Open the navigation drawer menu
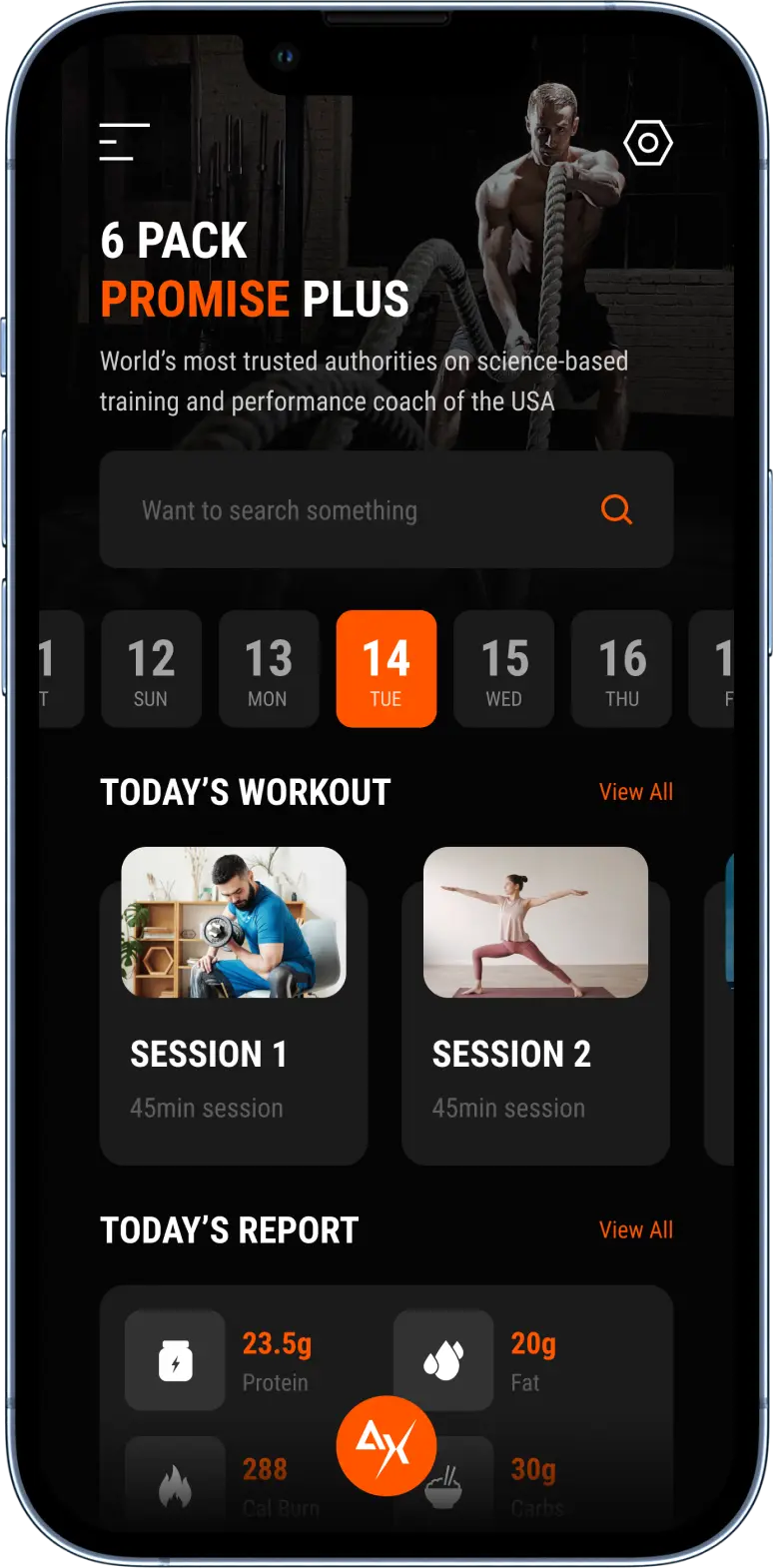Image resolution: width=773 pixels, height=1568 pixels. 125,143
